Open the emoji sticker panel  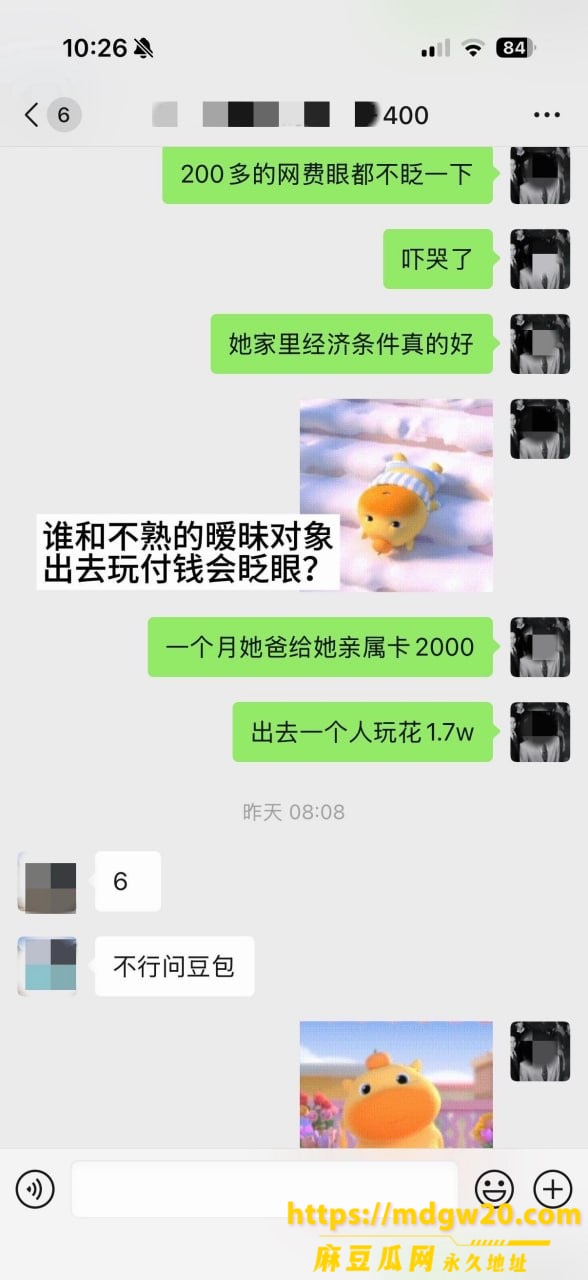tap(494, 1189)
